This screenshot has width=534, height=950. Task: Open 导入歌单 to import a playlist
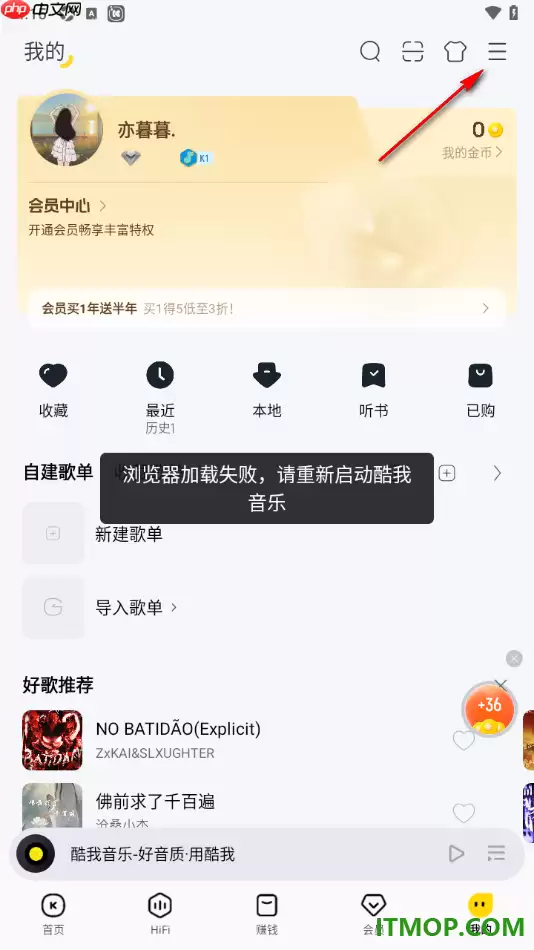pyautogui.click(x=136, y=607)
